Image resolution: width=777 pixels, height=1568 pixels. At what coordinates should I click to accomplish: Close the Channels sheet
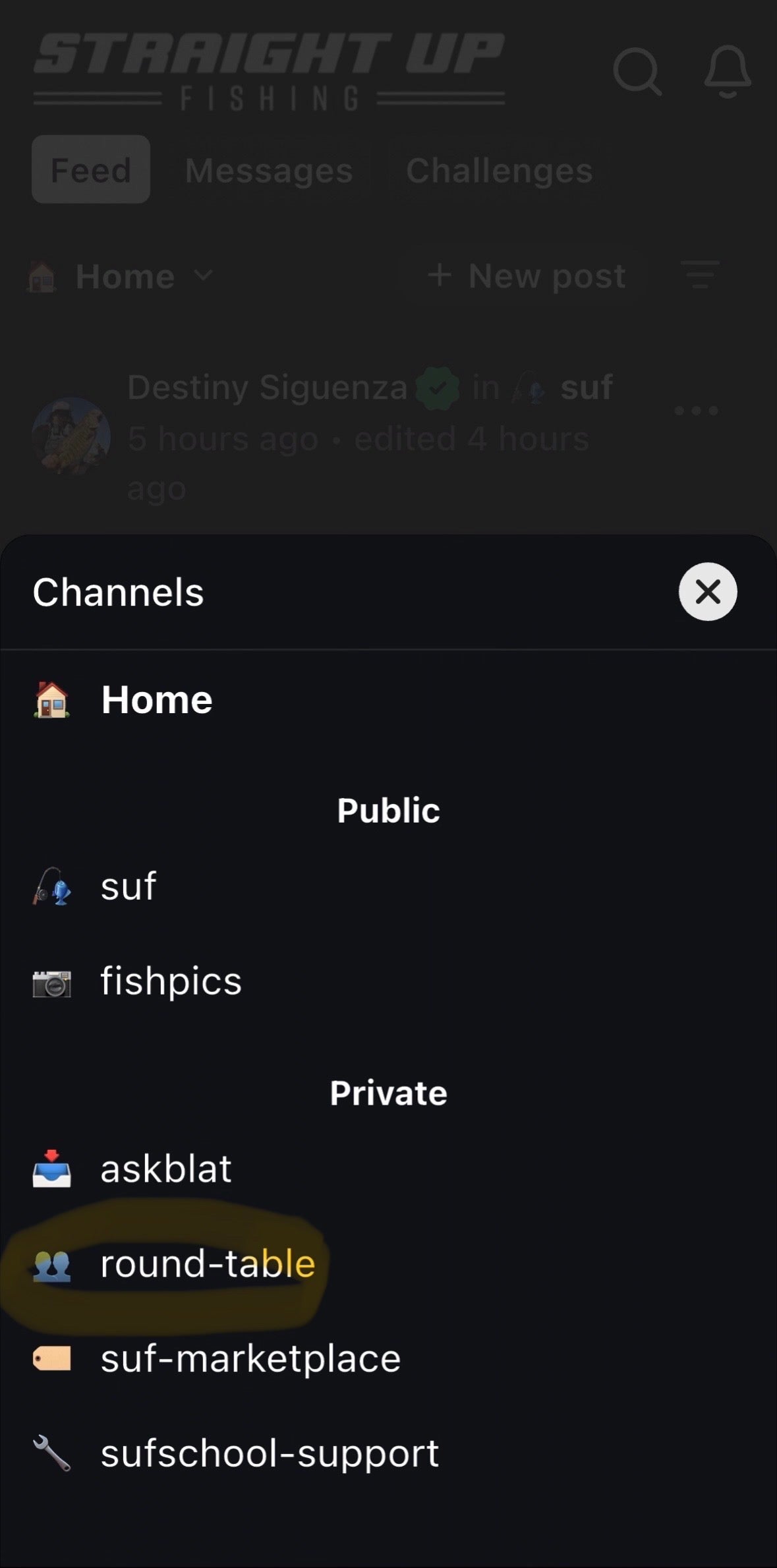point(707,591)
